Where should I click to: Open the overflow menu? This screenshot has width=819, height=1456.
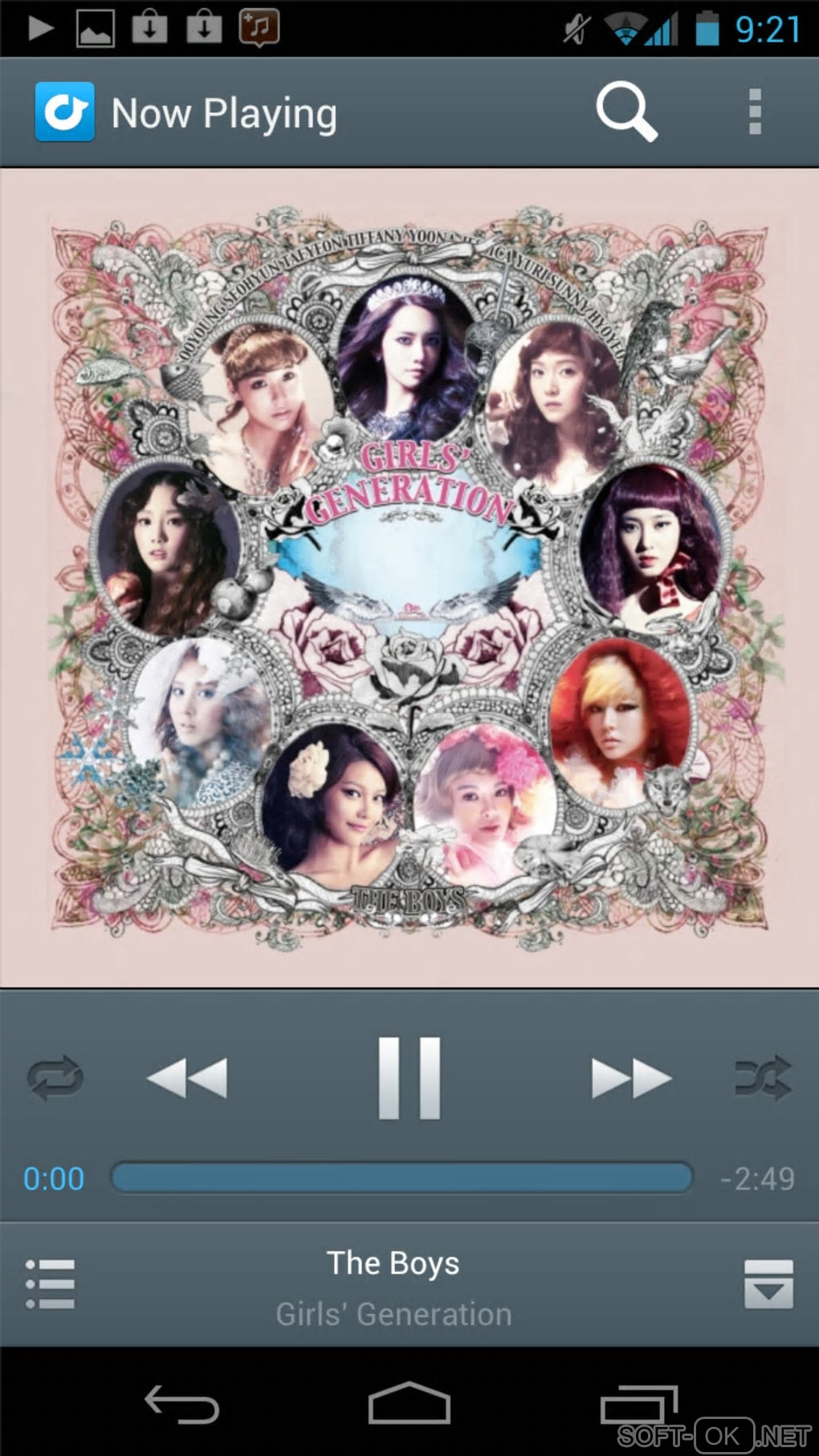click(x=754, y=112)
